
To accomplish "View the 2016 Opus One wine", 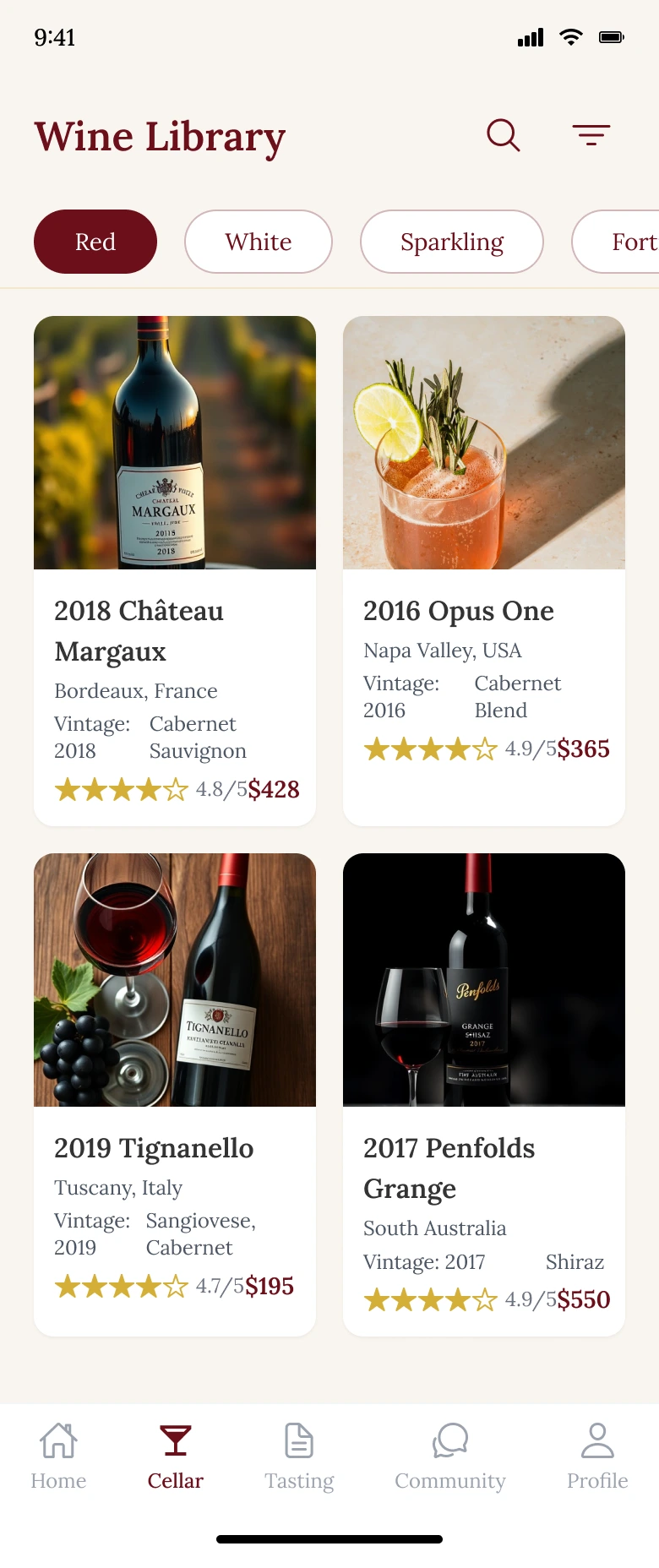I will pos(484,570).
